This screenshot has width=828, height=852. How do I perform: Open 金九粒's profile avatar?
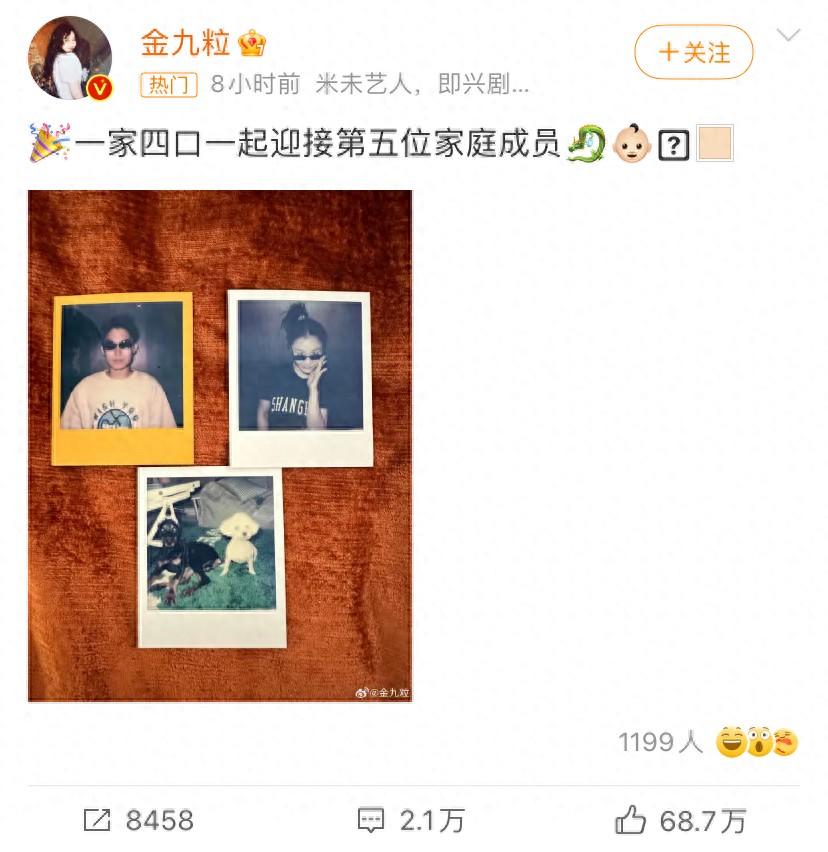click(70, 58)
